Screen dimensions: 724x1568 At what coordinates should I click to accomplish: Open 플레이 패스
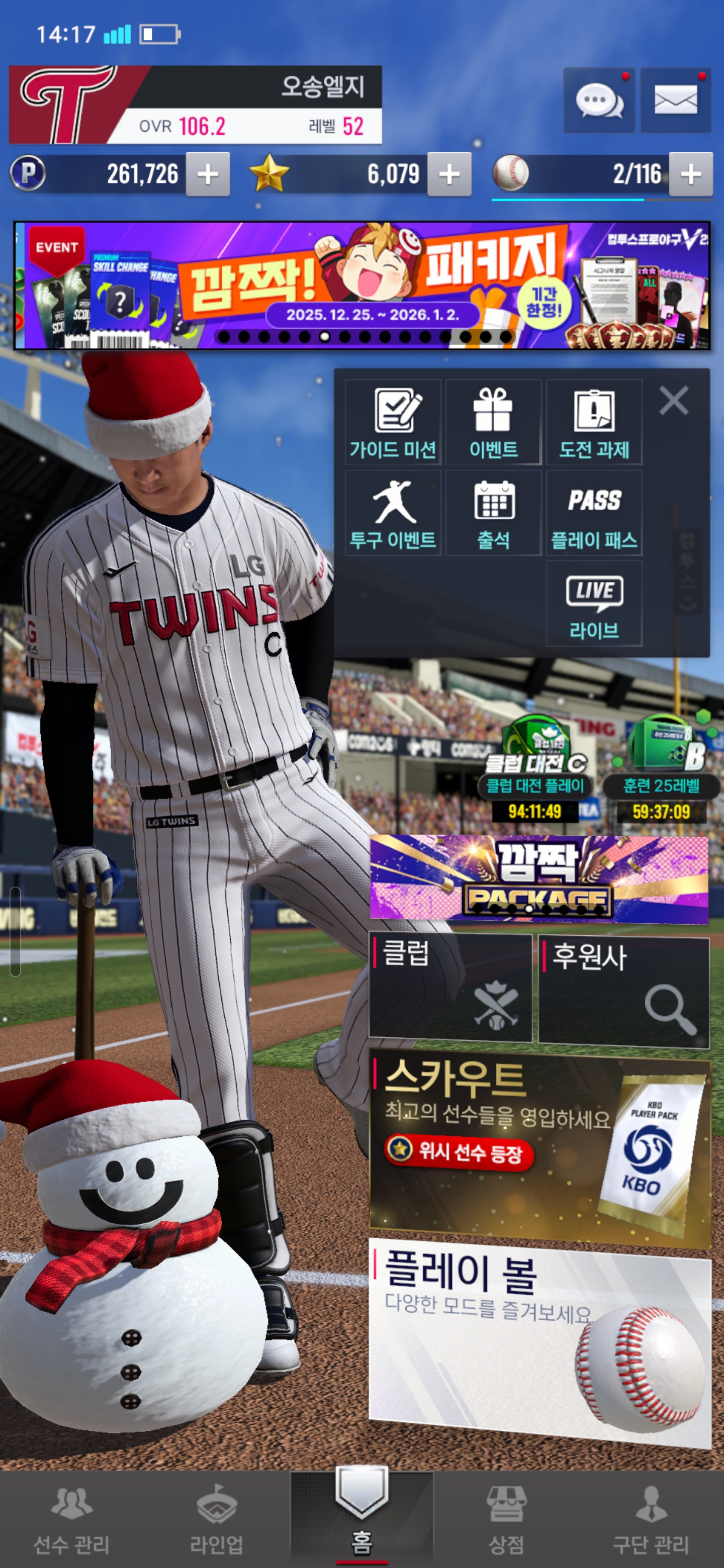(594, 513)
